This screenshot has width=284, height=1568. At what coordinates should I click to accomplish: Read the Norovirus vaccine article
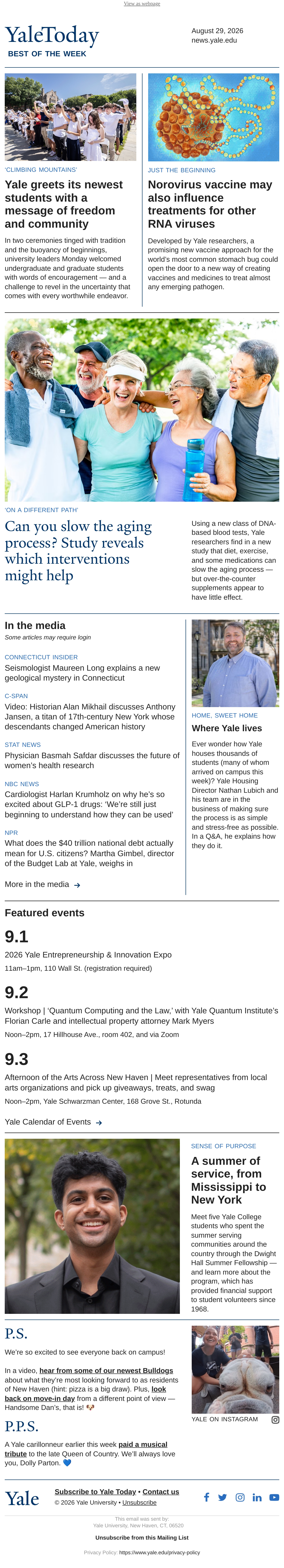pos(210,204)
